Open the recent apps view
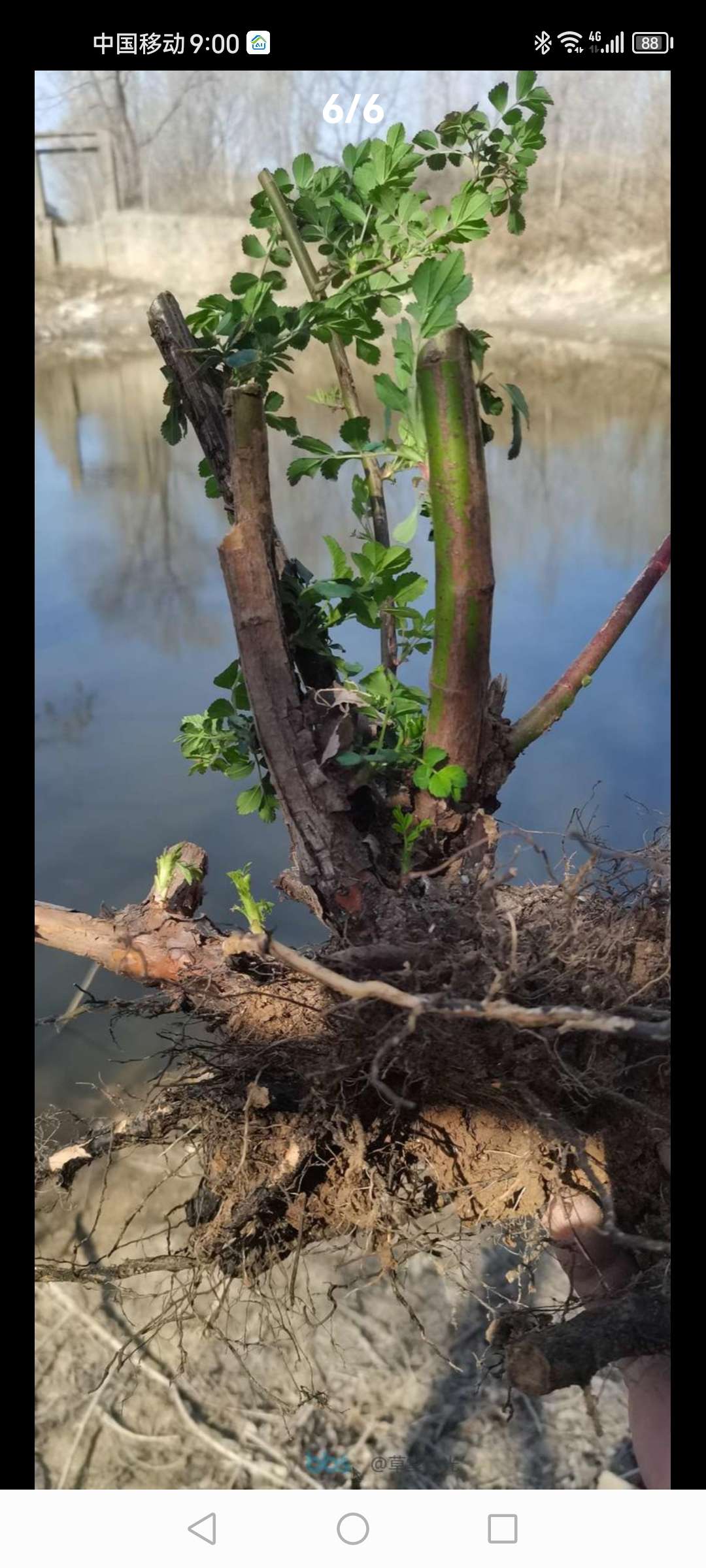This screenshot has height=1568, width=706. click(x=503, y=1529)
